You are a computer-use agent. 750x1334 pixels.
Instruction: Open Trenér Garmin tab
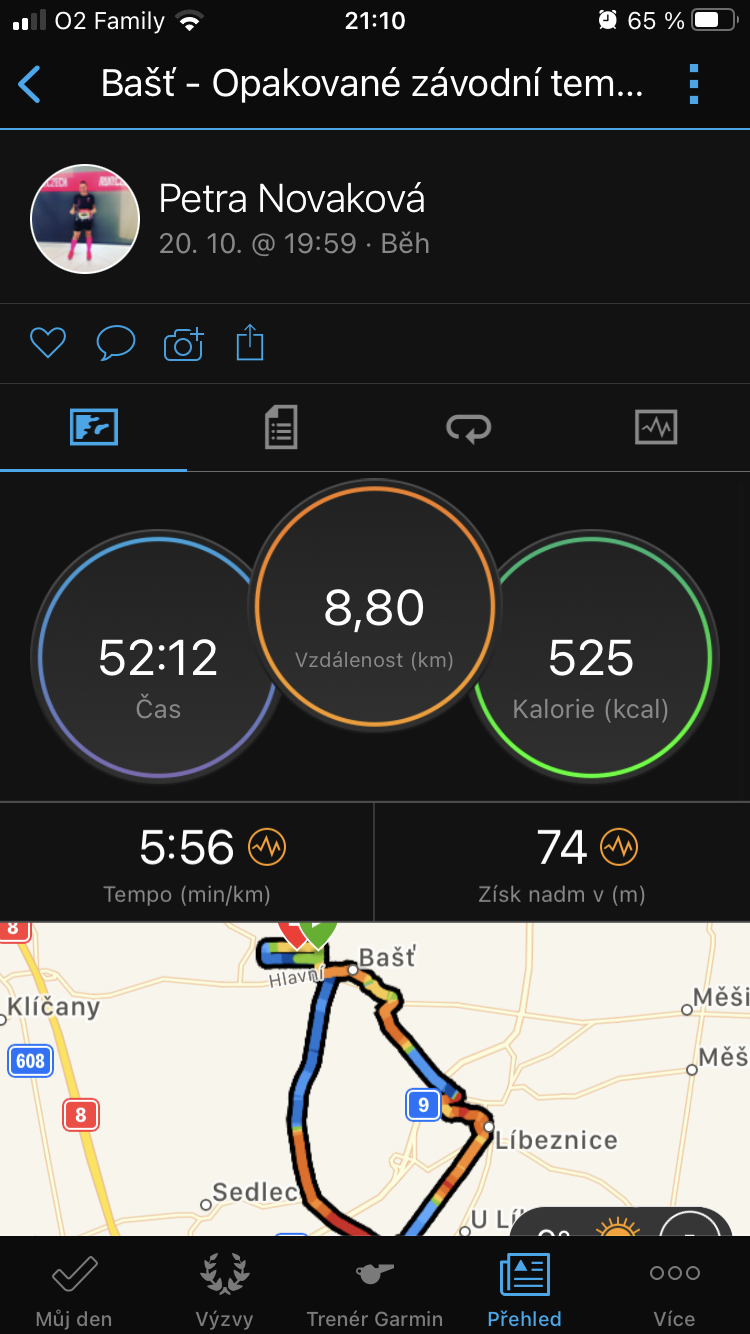375,1290
